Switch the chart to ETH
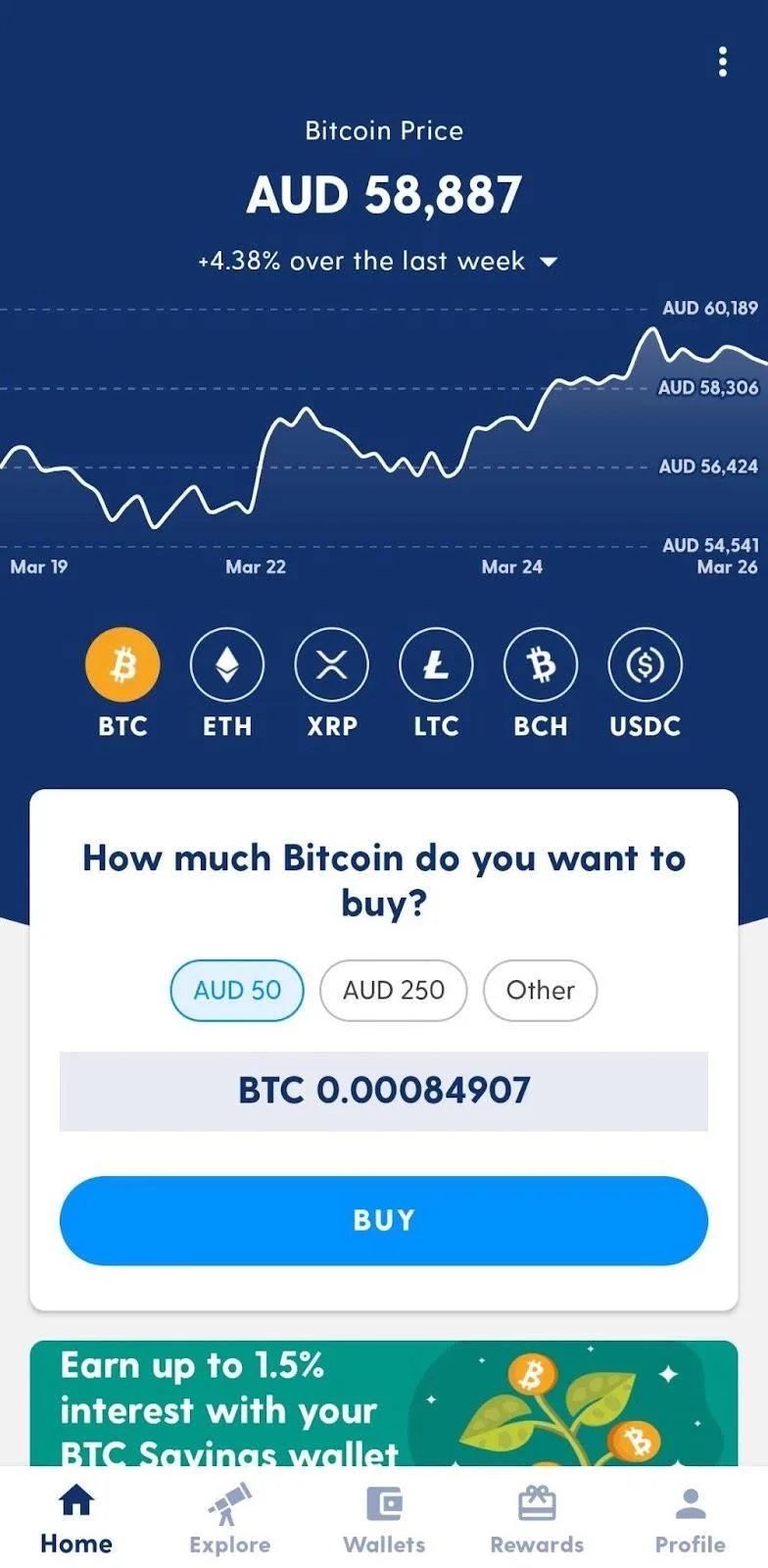 [x=227, y=666]
